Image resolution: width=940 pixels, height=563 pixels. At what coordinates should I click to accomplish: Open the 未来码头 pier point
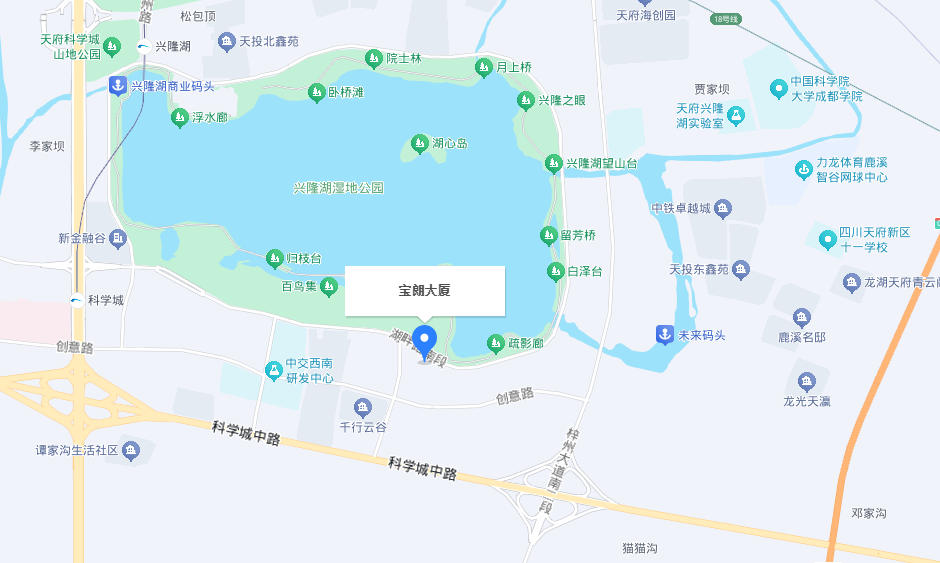664,334
